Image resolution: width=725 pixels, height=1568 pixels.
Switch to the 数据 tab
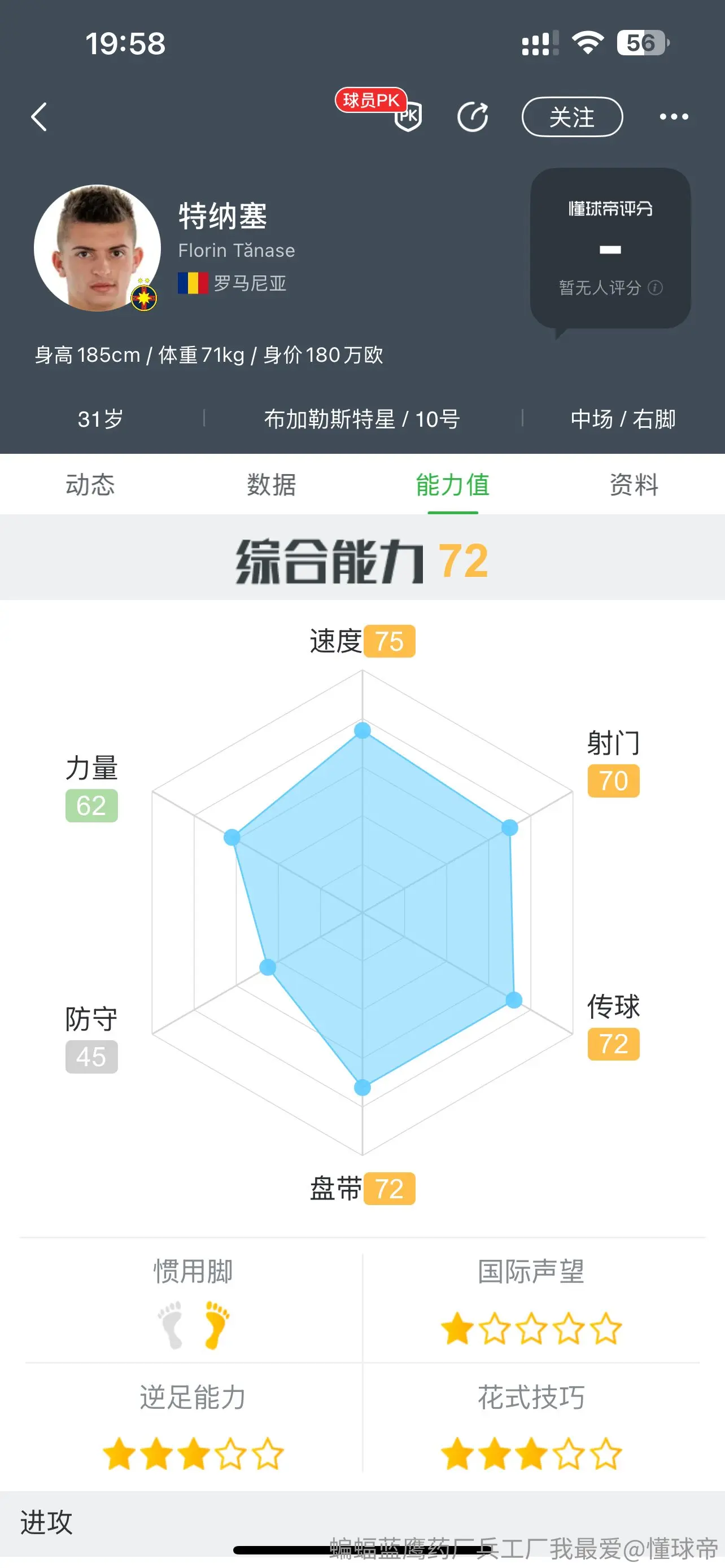[272, 485]
